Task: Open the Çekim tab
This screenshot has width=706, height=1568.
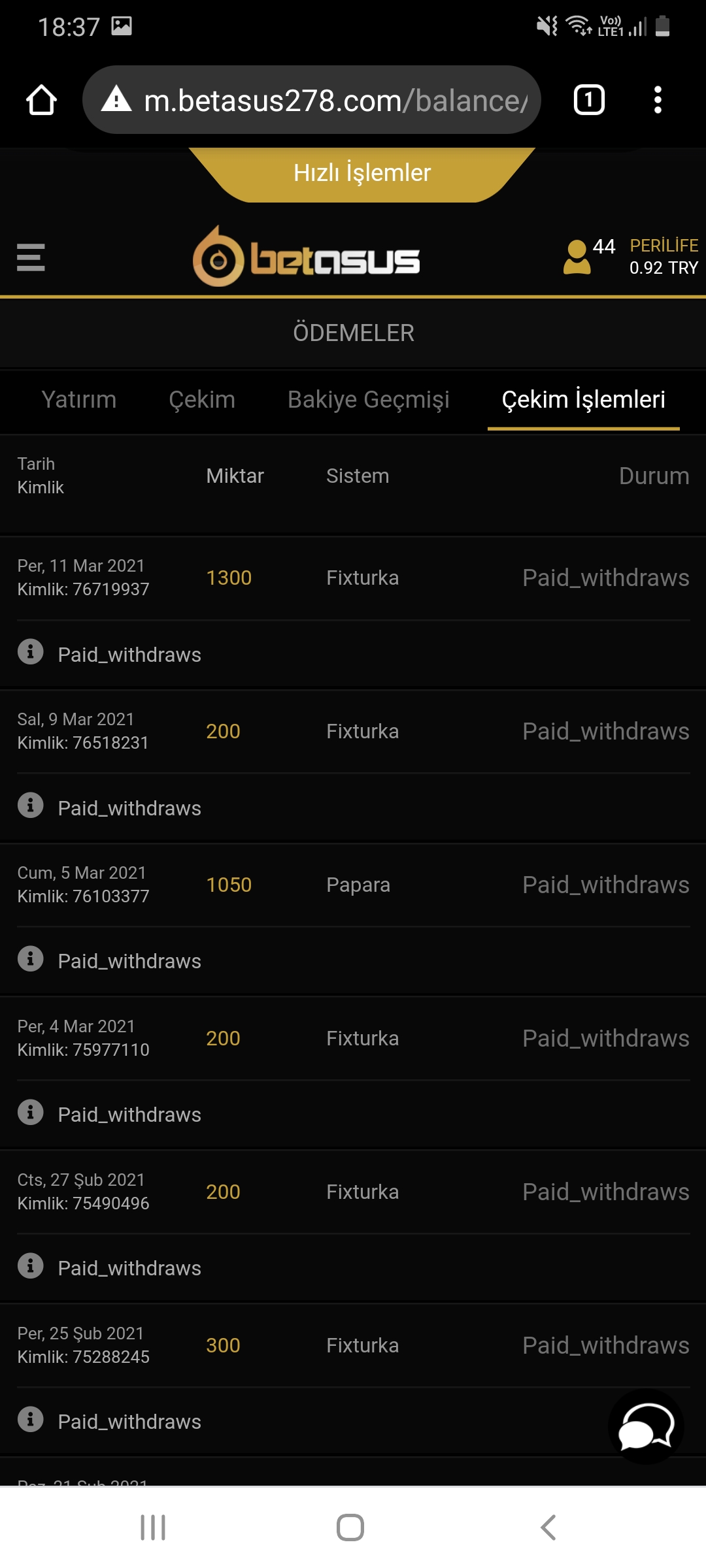Action: pos(203,399)
